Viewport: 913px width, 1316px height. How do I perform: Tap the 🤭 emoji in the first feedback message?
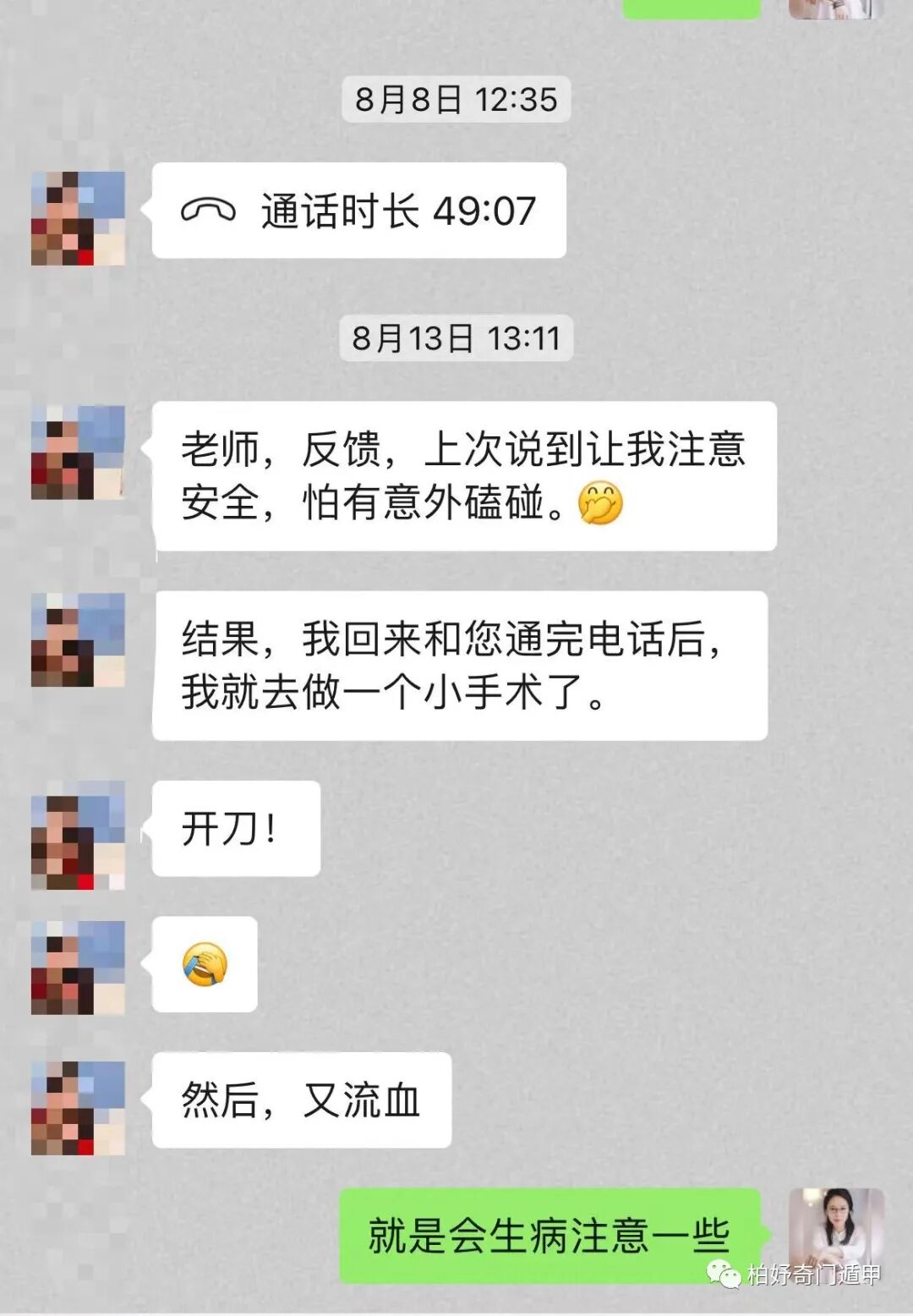tap(601, 502)
